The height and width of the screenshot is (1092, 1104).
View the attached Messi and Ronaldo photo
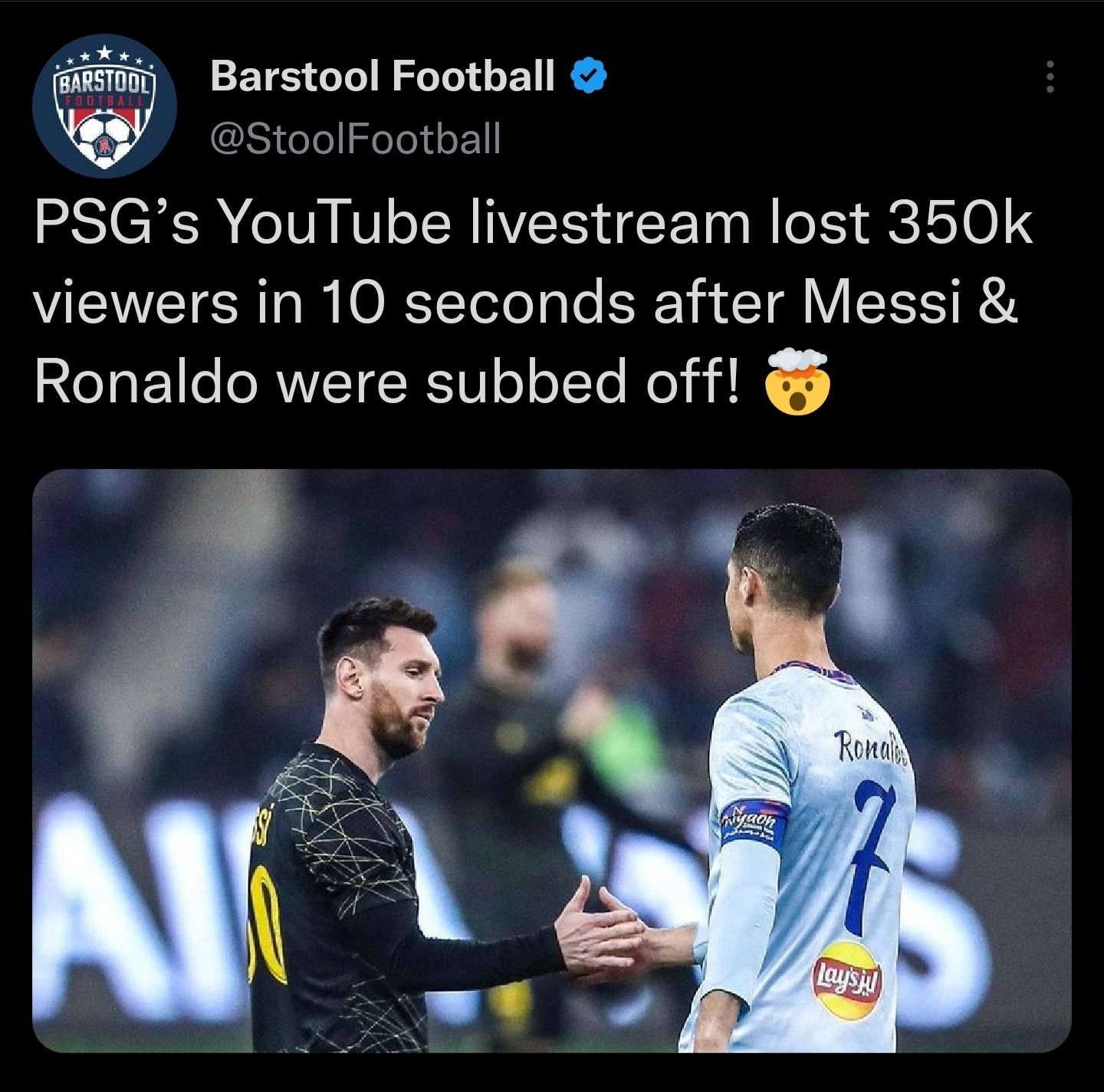pos(551,760)
